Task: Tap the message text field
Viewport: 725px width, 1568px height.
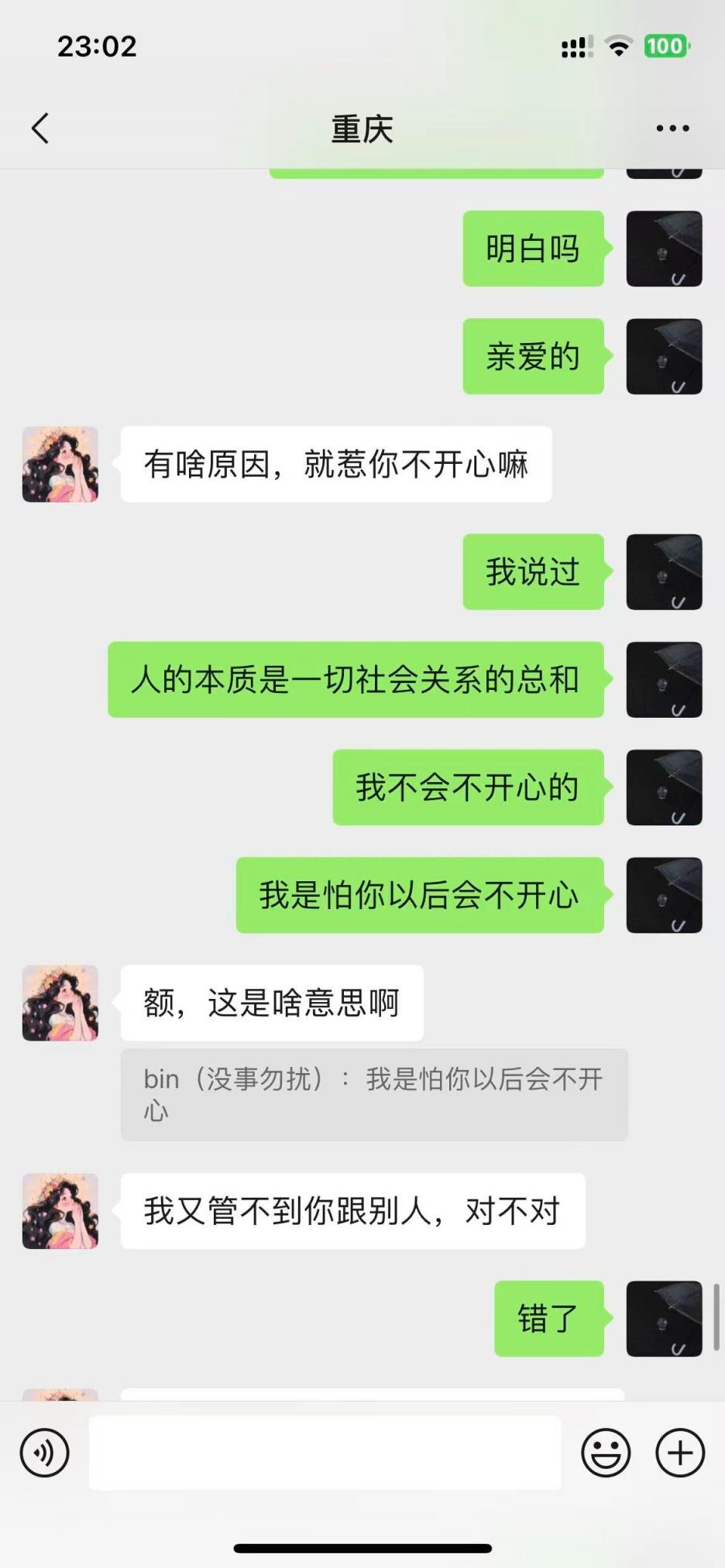Action: coord(325,1453)
